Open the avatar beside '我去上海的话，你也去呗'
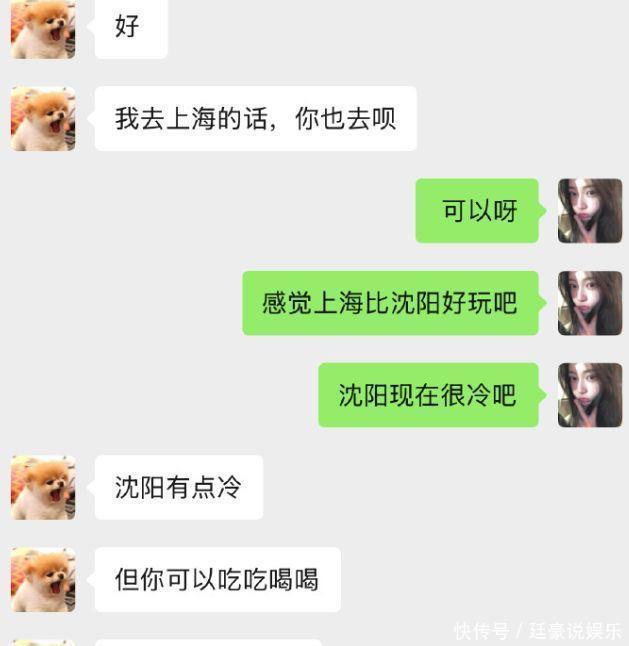This screenshot has height=646, width=629. 43,118
